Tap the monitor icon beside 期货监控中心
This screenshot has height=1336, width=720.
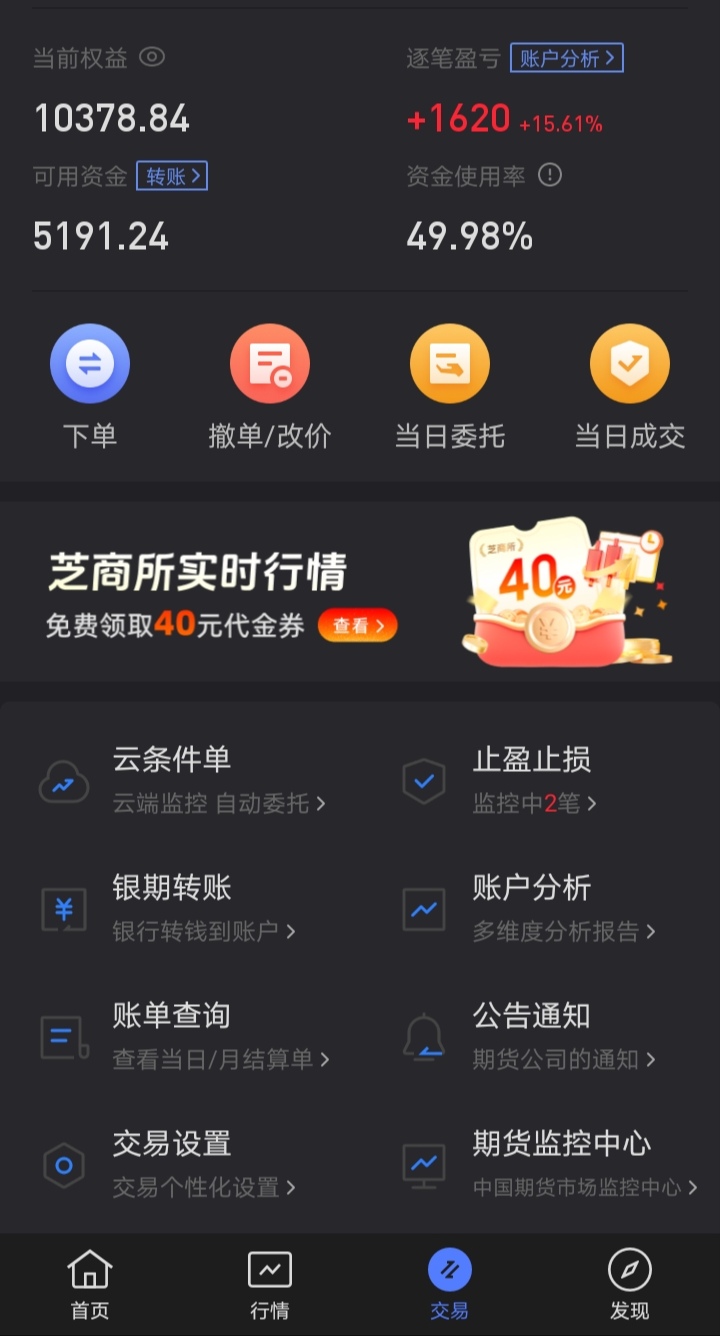tap(424, 1165)
